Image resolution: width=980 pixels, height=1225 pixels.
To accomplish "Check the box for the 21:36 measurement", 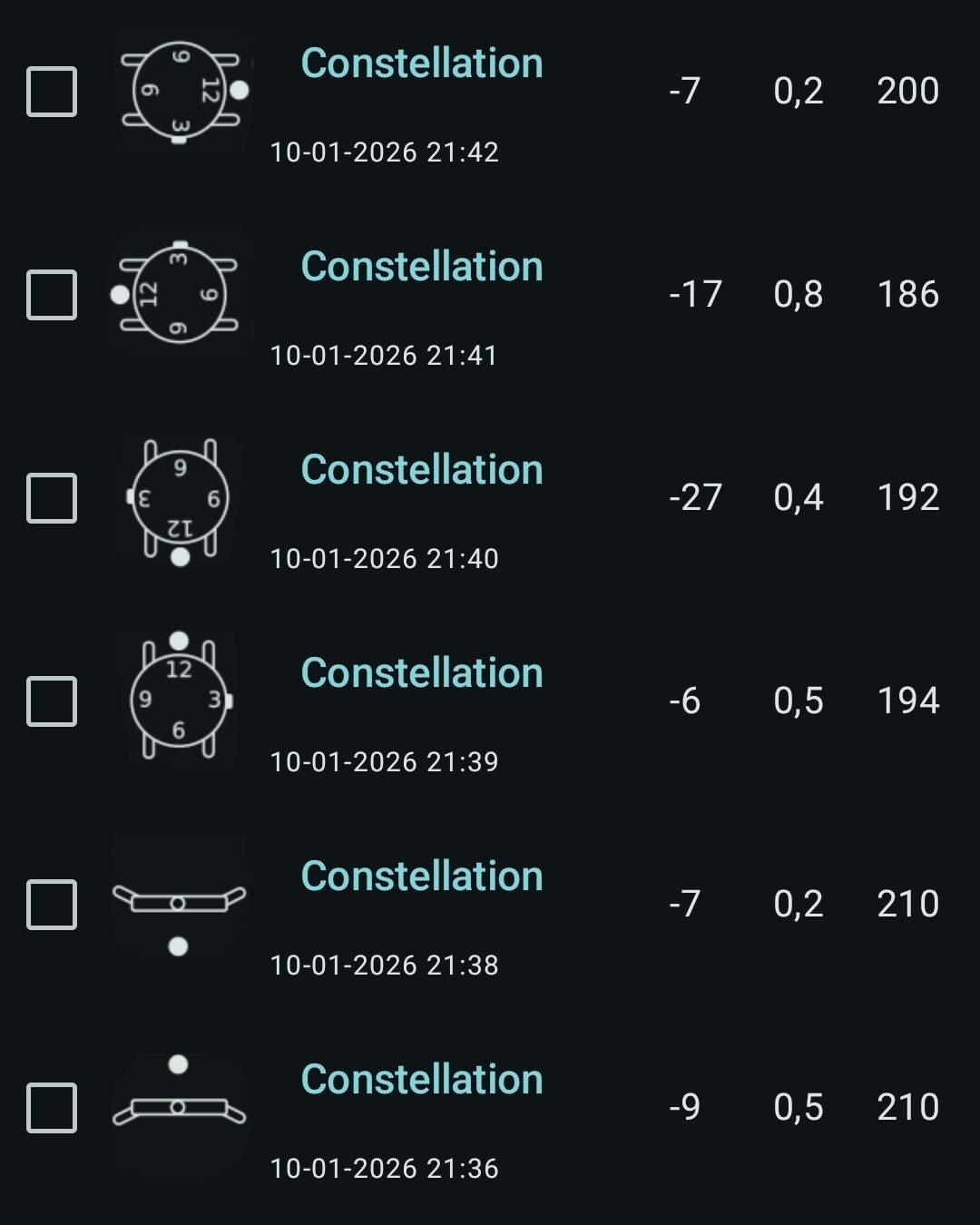I will tap(52, 1108).
